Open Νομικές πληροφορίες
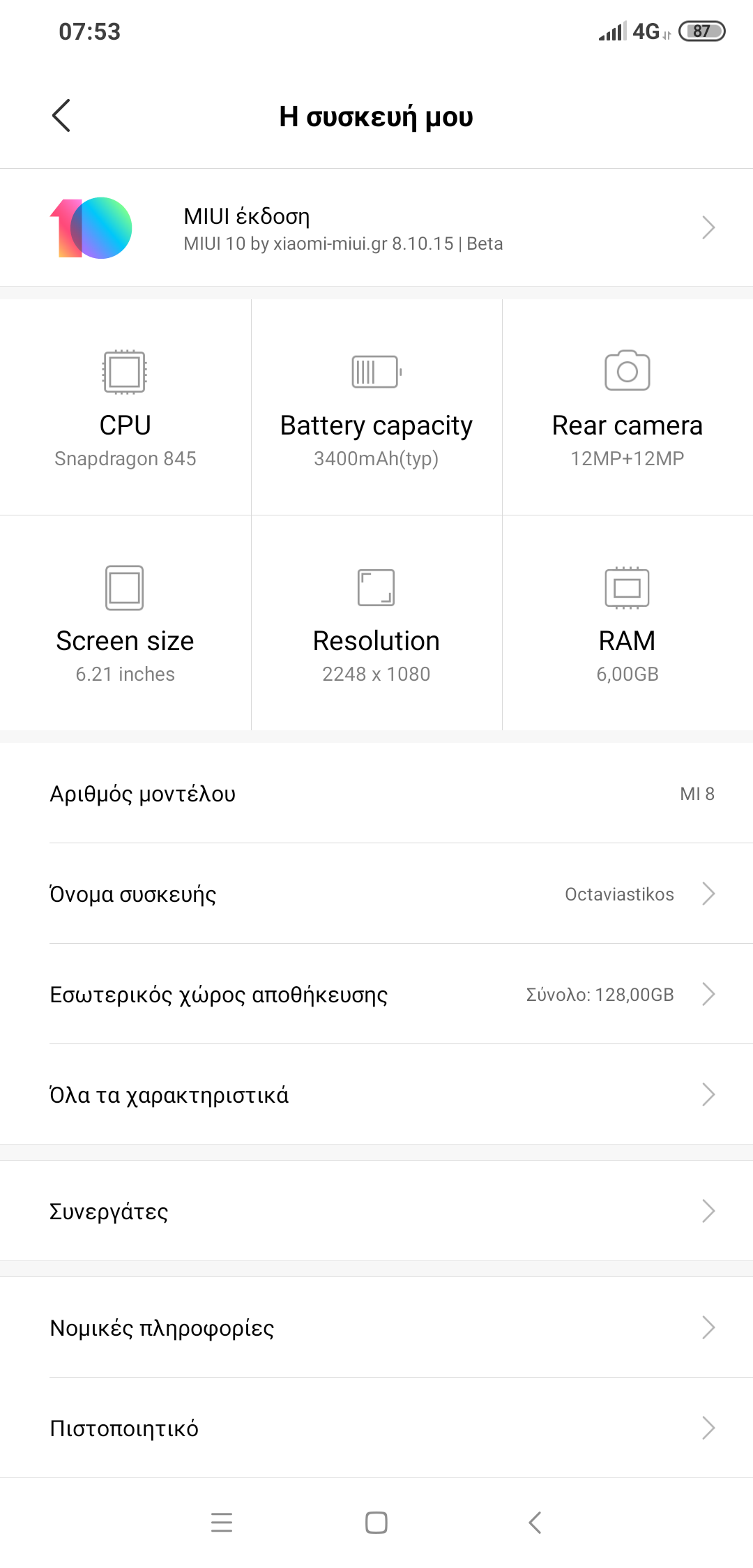 click(x=376, y=1327)
